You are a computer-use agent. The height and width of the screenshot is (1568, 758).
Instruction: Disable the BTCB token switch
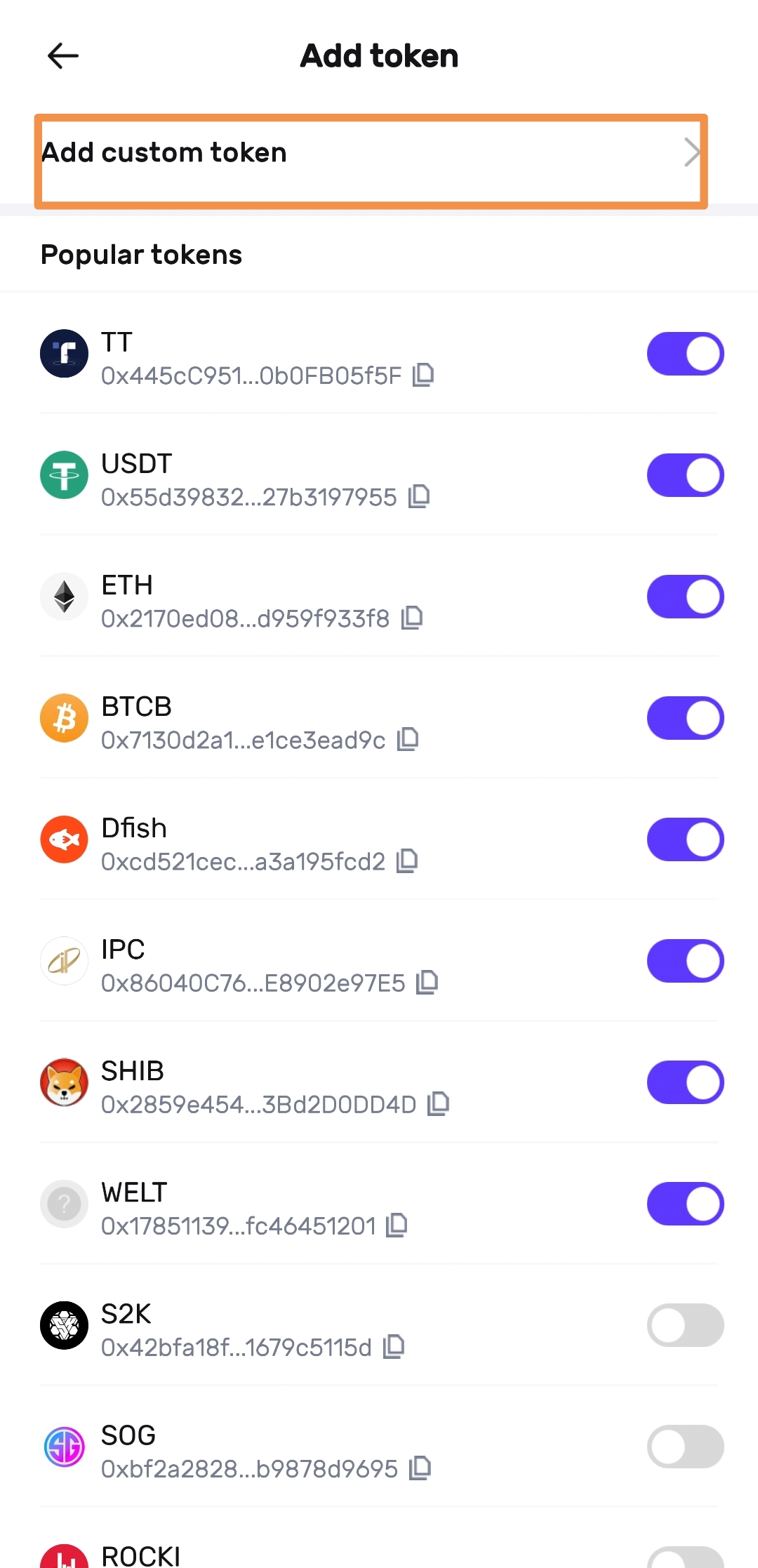pos(685,718)
